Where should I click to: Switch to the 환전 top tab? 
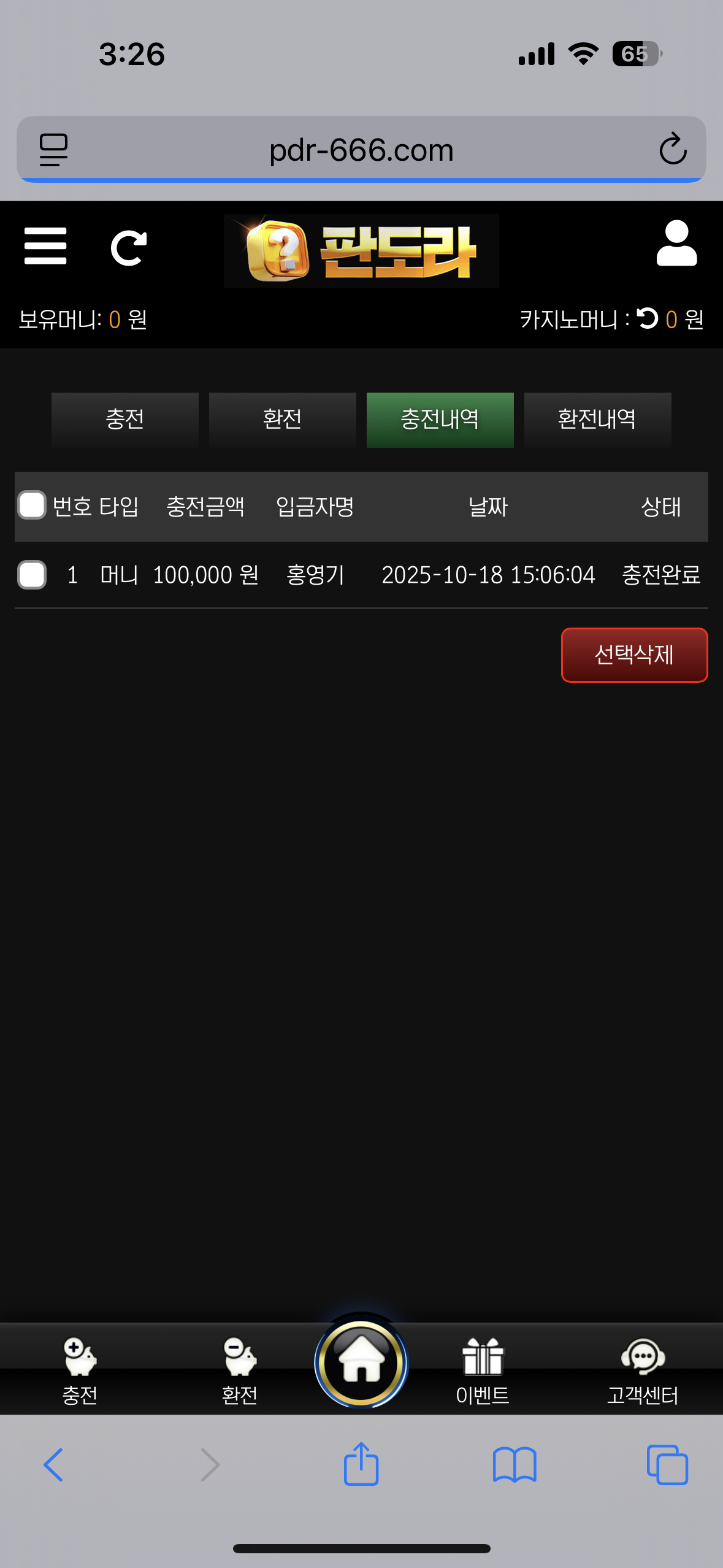point(282,420)
